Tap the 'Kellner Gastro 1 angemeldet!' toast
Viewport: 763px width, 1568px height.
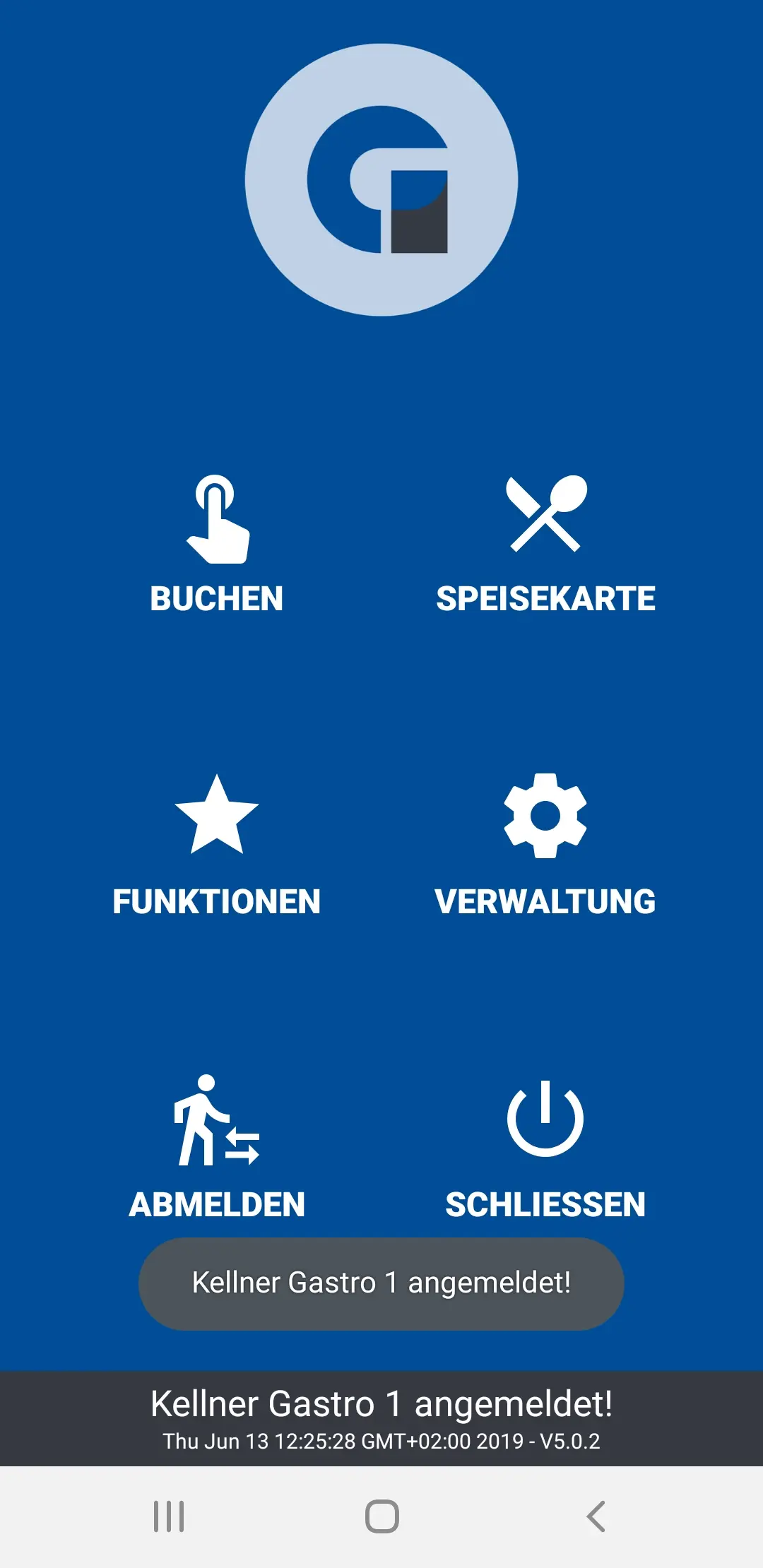pyautogui.click(x=381, y=1284)
